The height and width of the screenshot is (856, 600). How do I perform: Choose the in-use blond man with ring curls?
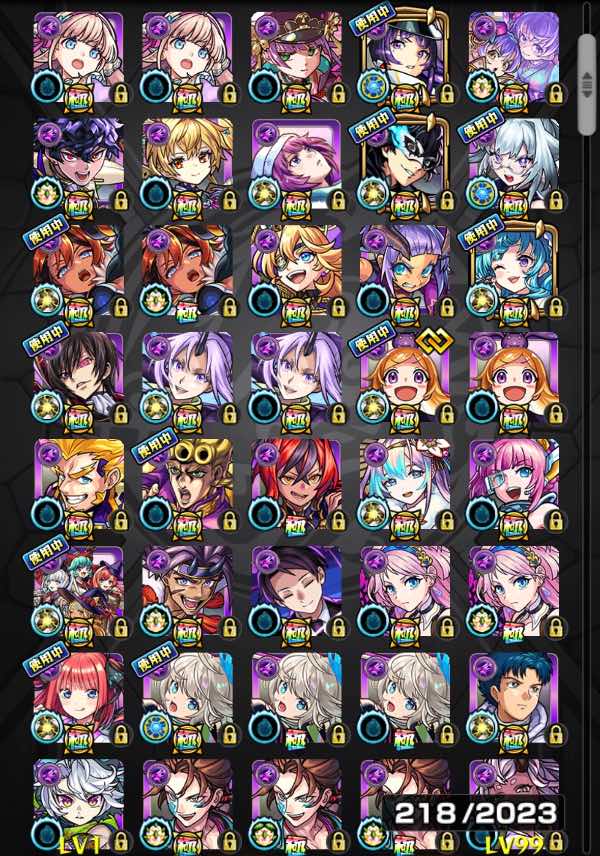[x=188, y=484]
